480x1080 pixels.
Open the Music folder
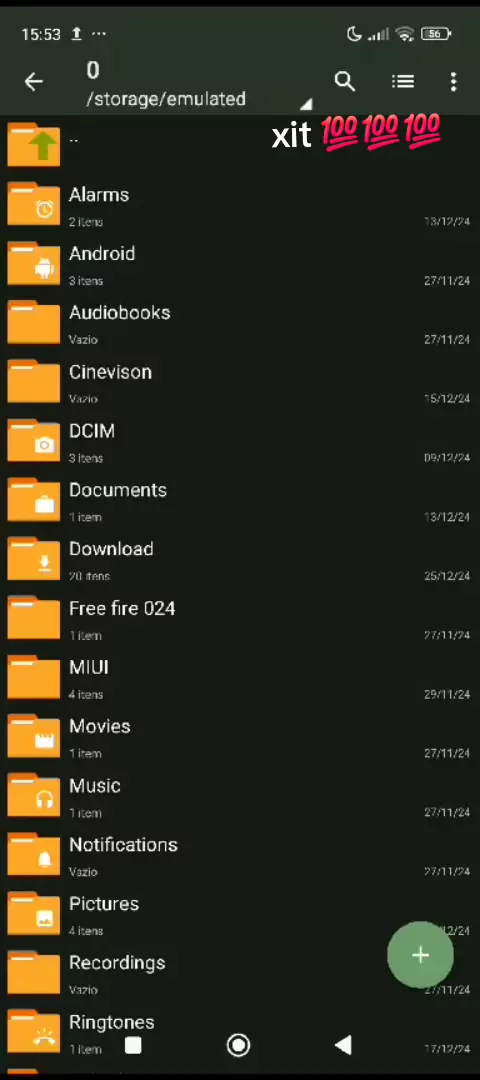(240, 798)
